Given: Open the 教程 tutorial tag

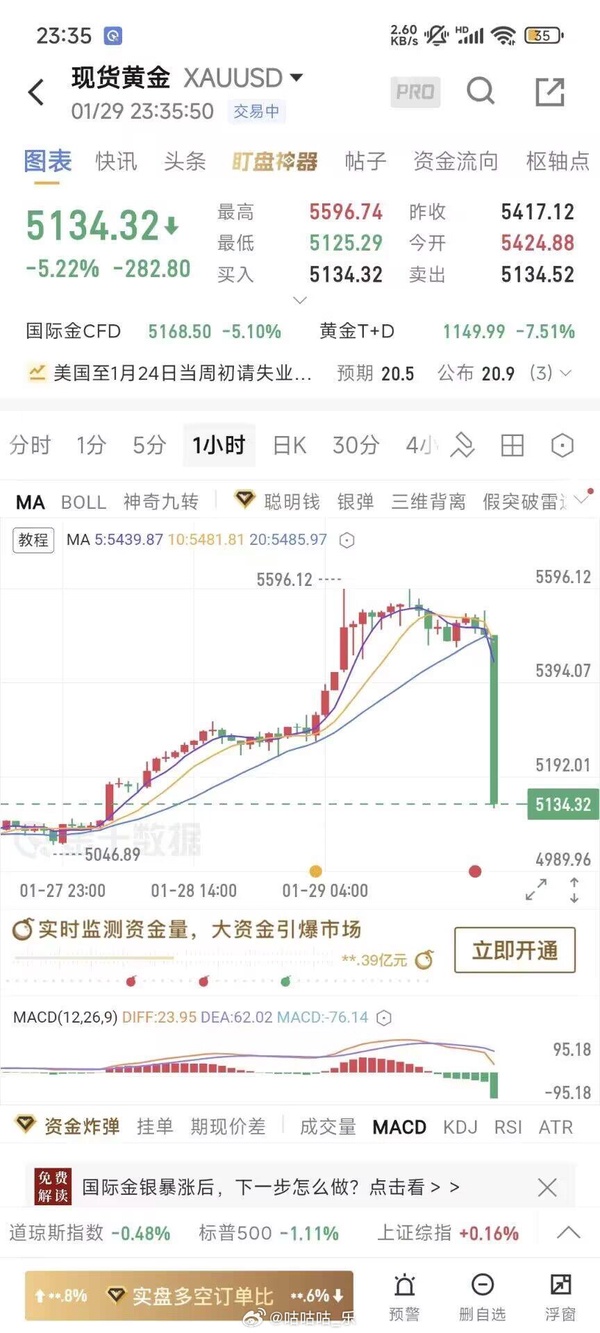Looking at the screenshot, I should click(x=32, y=540).
